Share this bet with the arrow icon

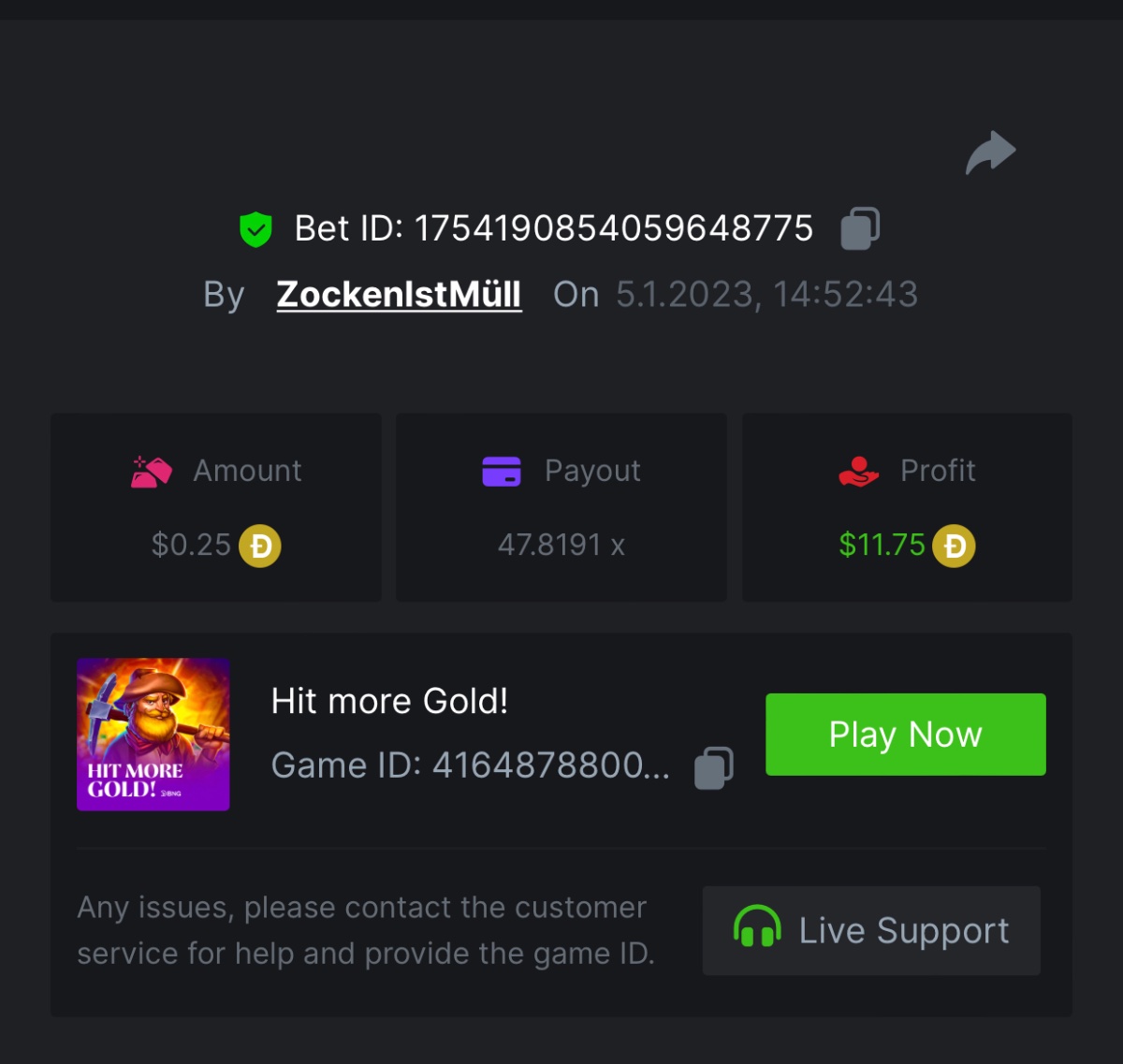pyautogui.click(x=990, y=153)
